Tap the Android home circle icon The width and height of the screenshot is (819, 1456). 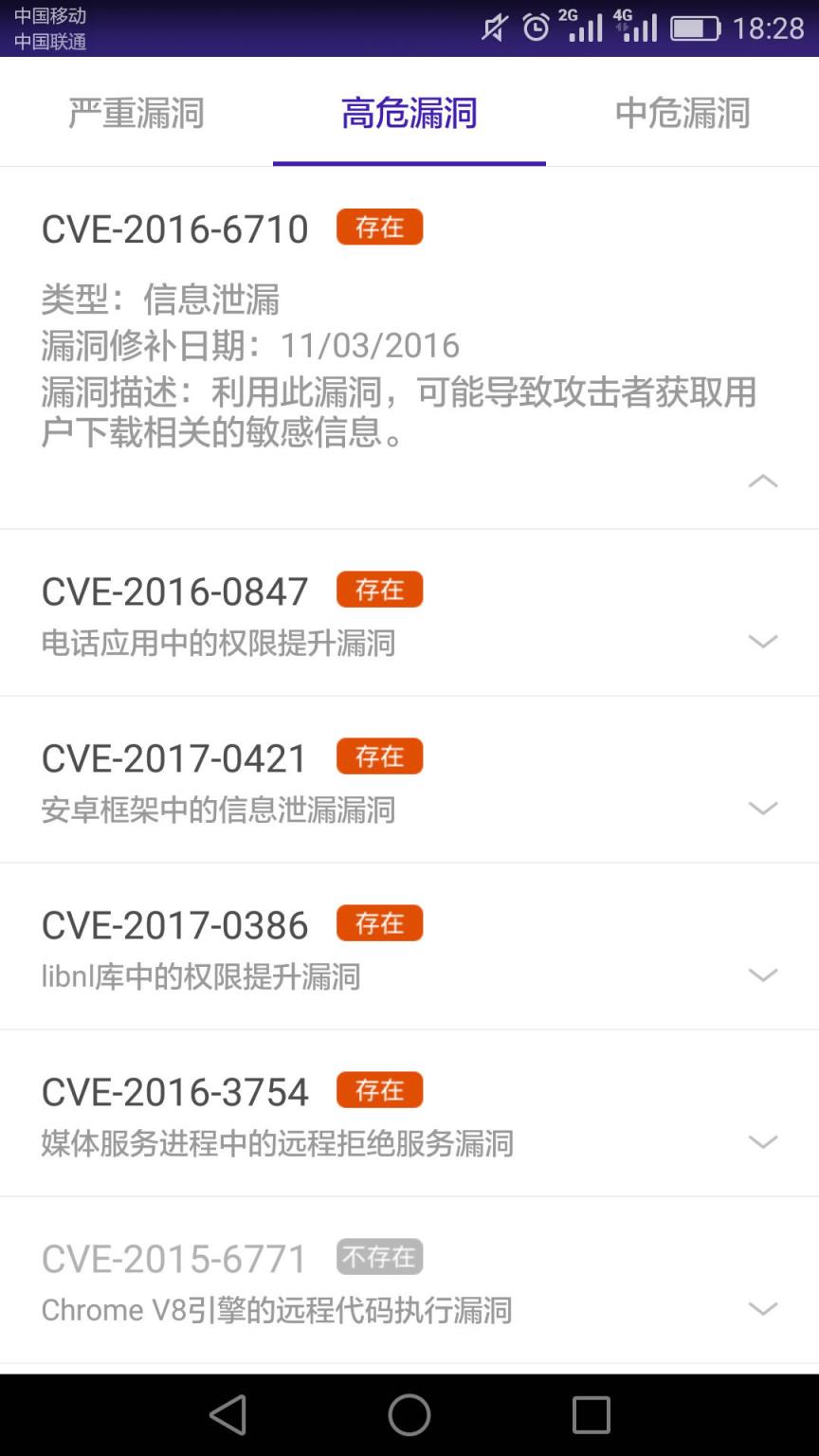[409, 1414]
